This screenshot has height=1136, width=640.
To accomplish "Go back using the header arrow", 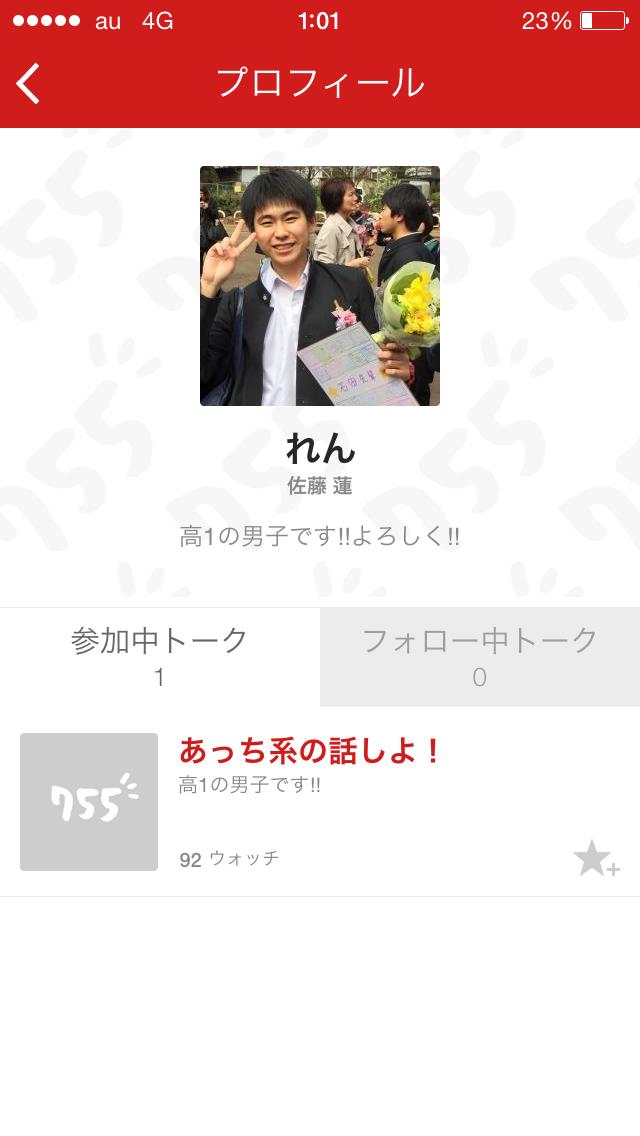I will click(29, 83).
